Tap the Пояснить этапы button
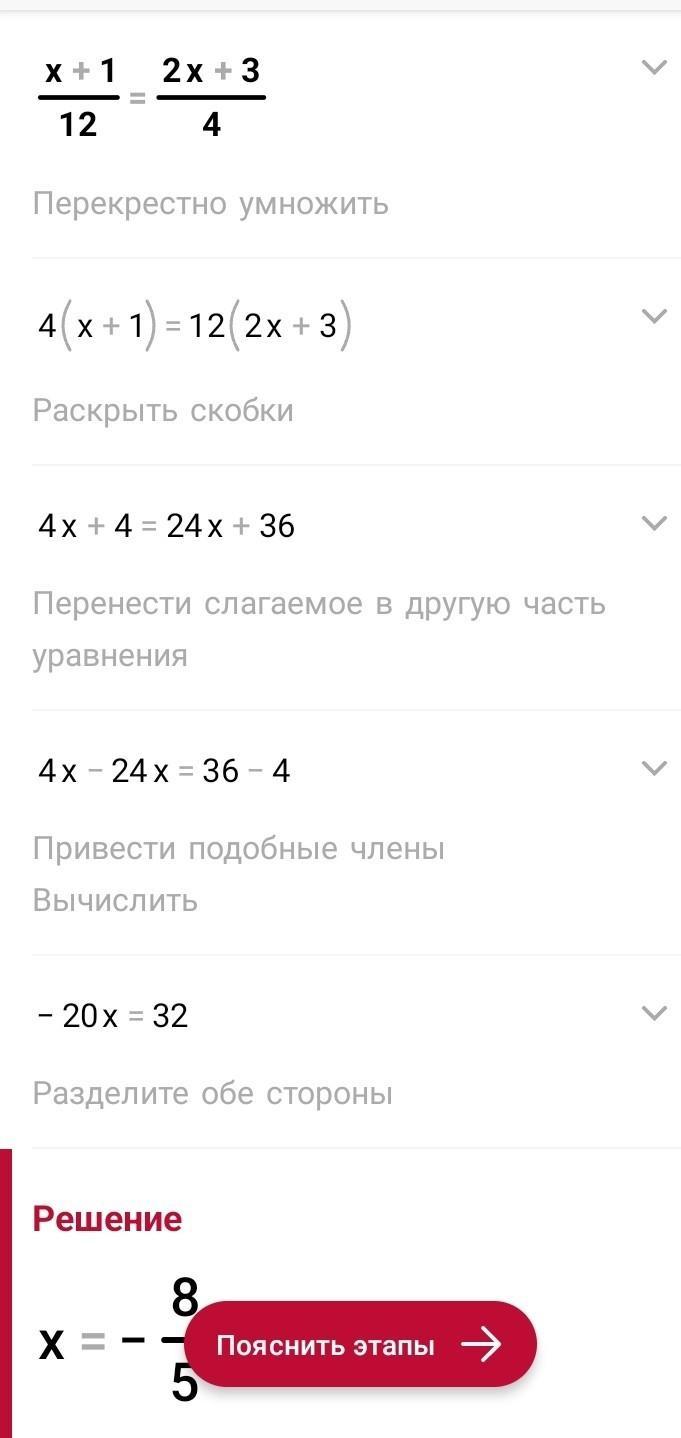 point(360,1345)
